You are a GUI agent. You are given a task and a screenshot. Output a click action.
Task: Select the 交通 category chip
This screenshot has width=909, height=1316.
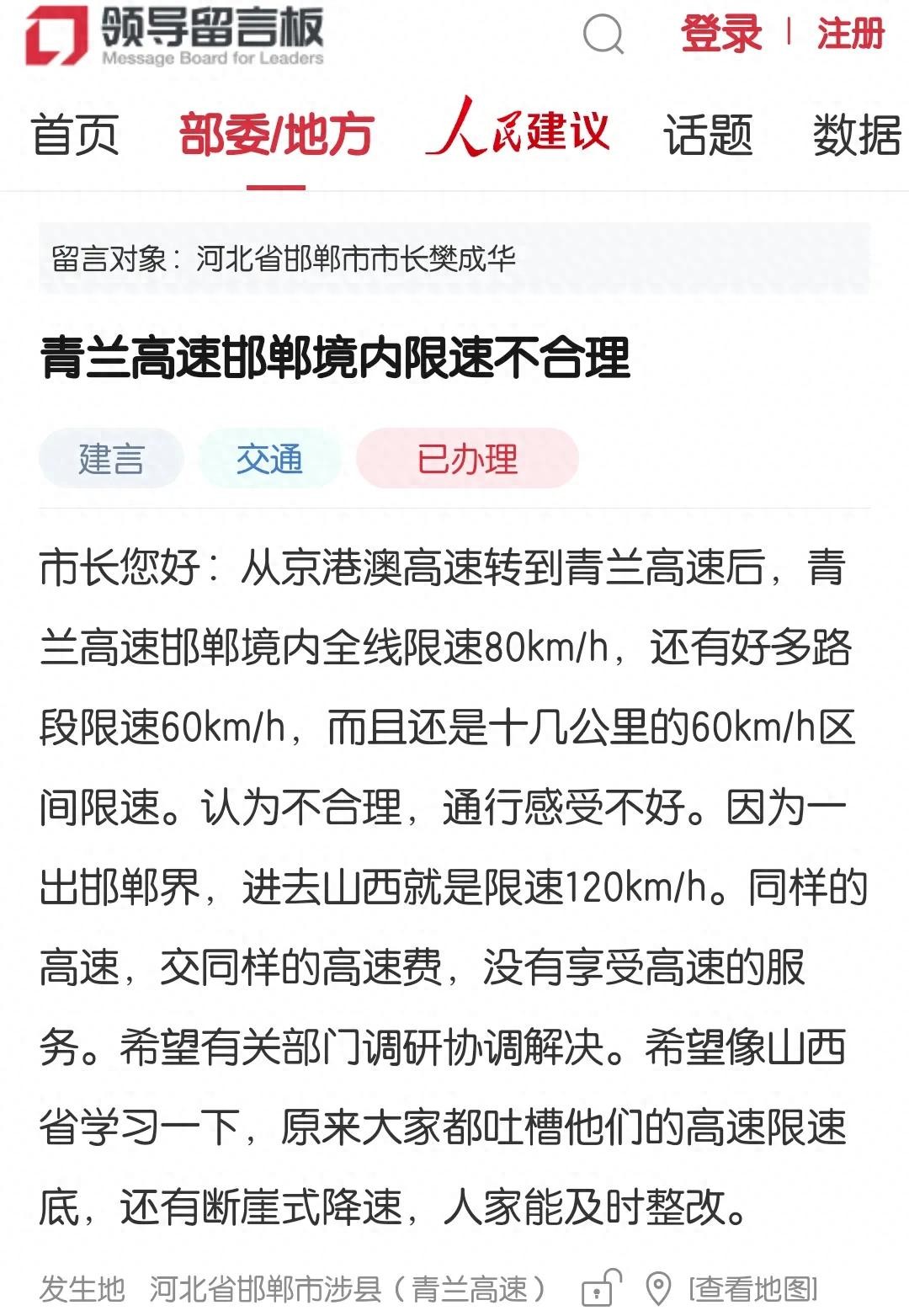[269, 459]
